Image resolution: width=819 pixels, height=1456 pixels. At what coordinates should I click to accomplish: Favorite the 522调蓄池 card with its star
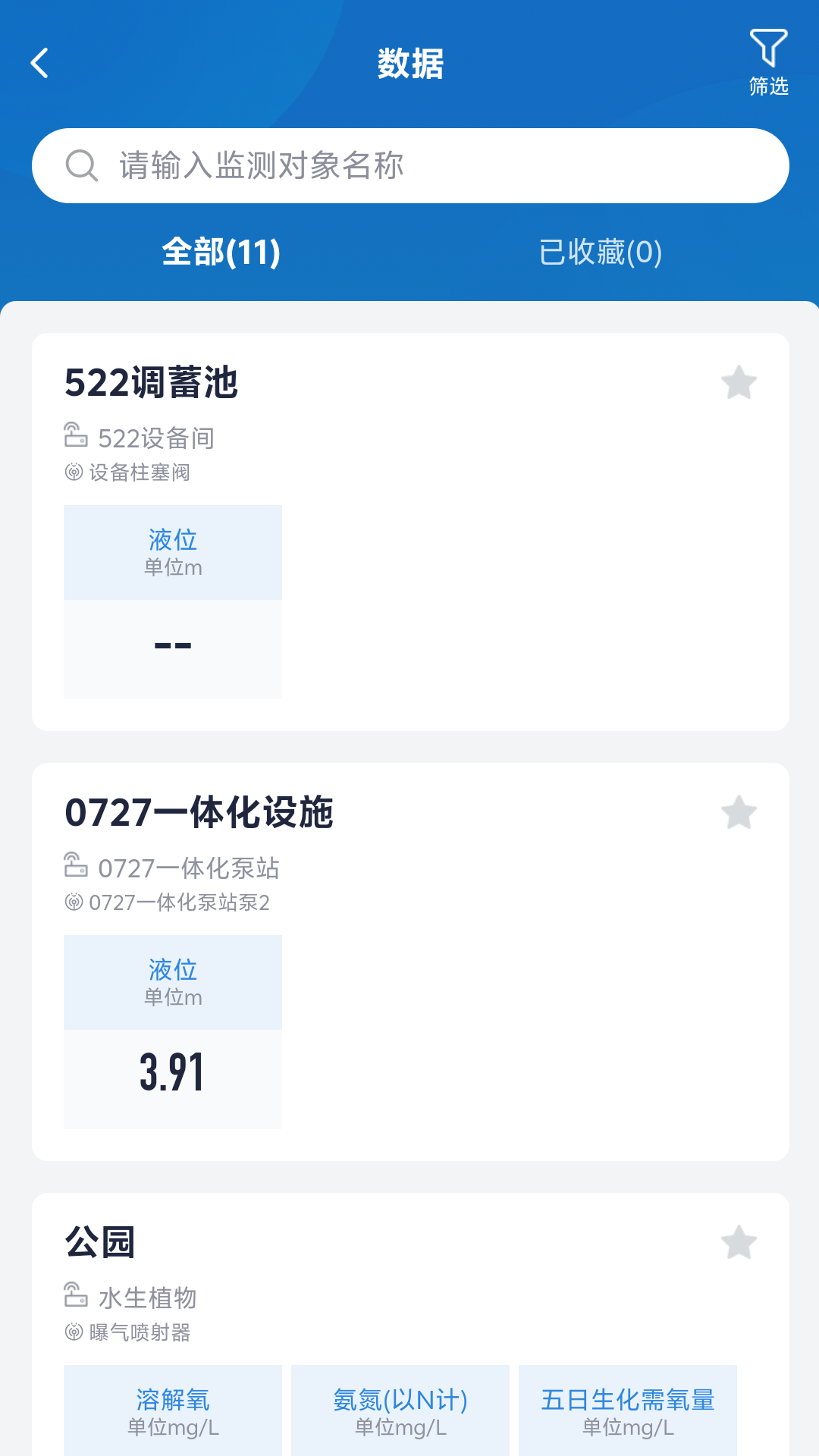click(739, 383)
